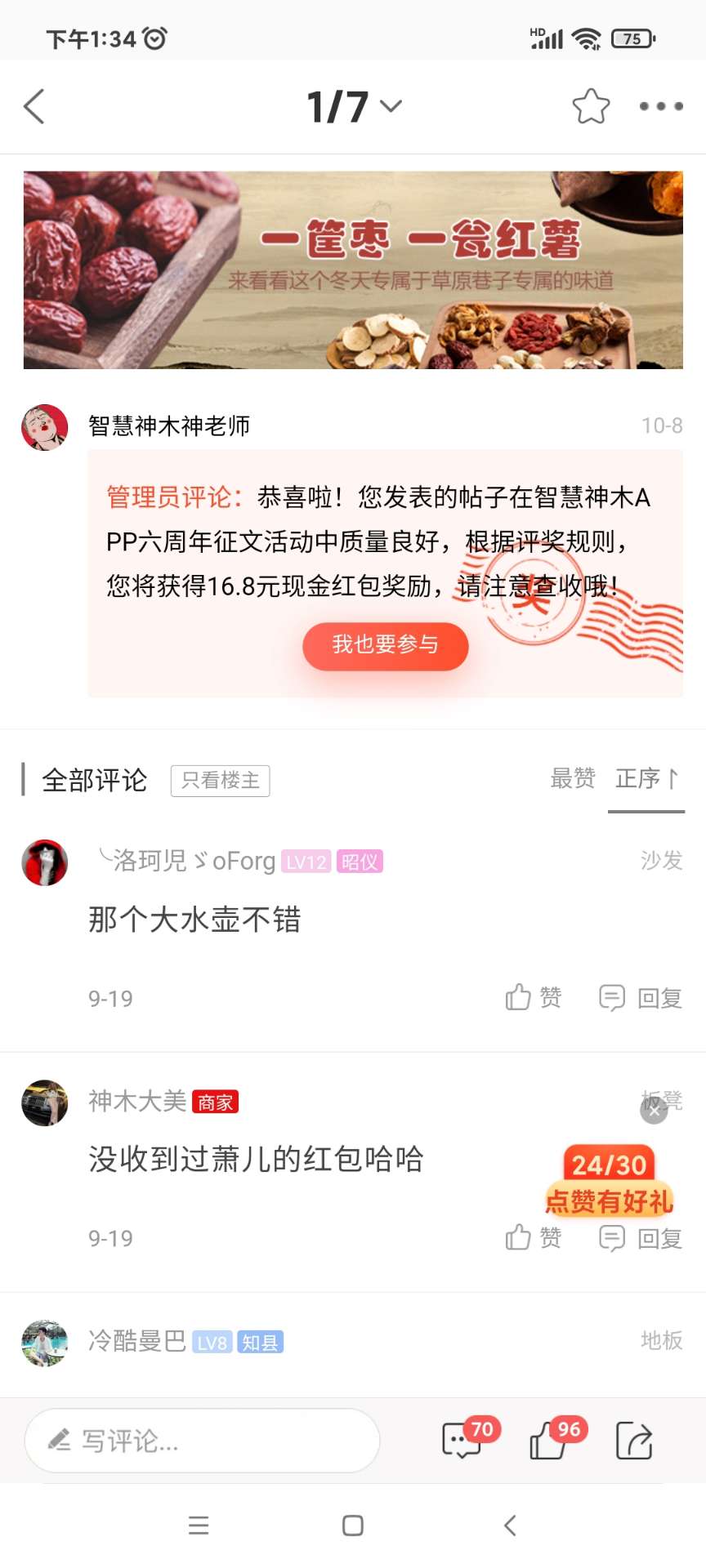Screen dimensions: 706x1568
Task: Open the 一筐枣 一瓮红薯 banner
Action: [x=353, y=269]
